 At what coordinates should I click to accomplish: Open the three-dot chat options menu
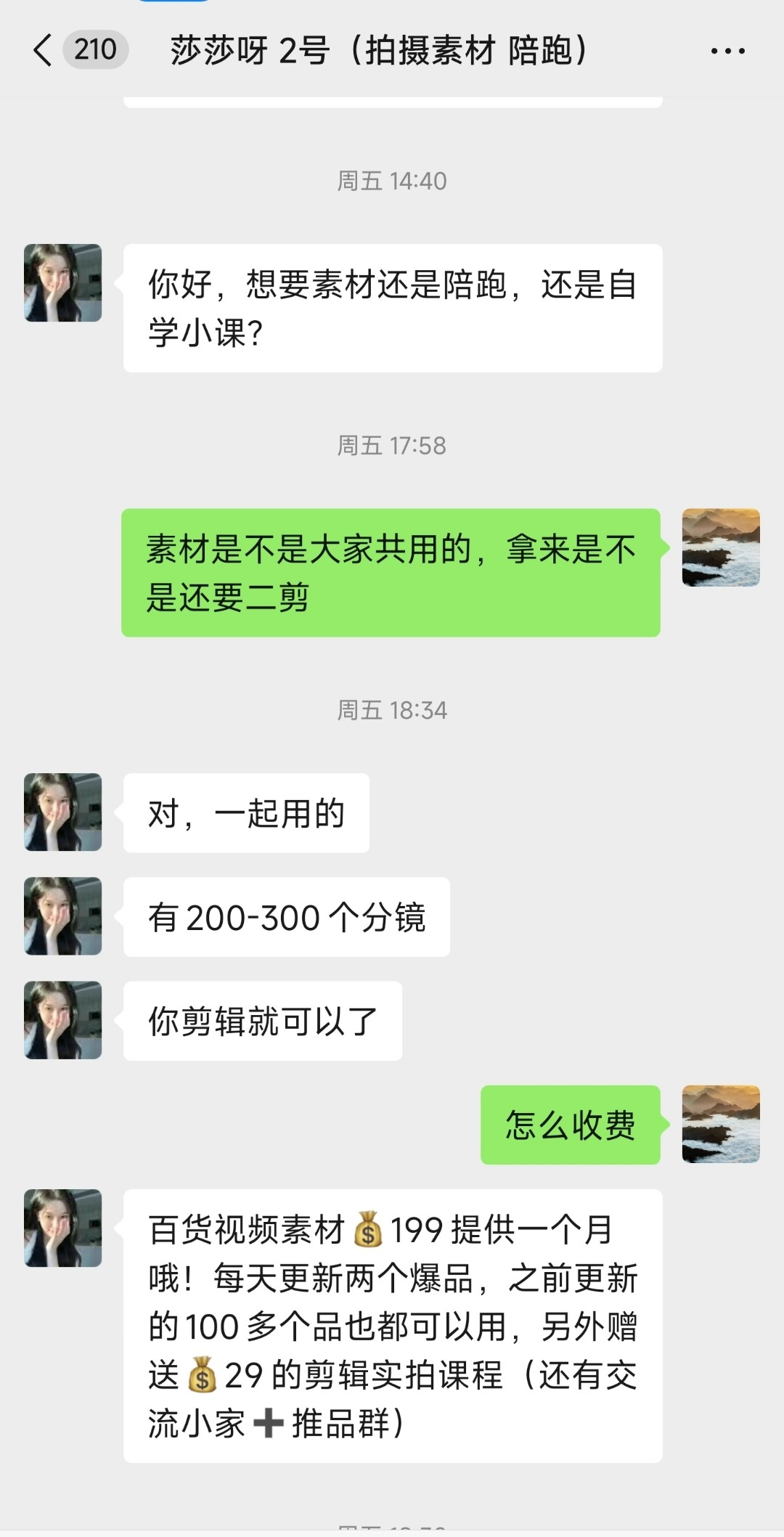[x=727, y=51]
